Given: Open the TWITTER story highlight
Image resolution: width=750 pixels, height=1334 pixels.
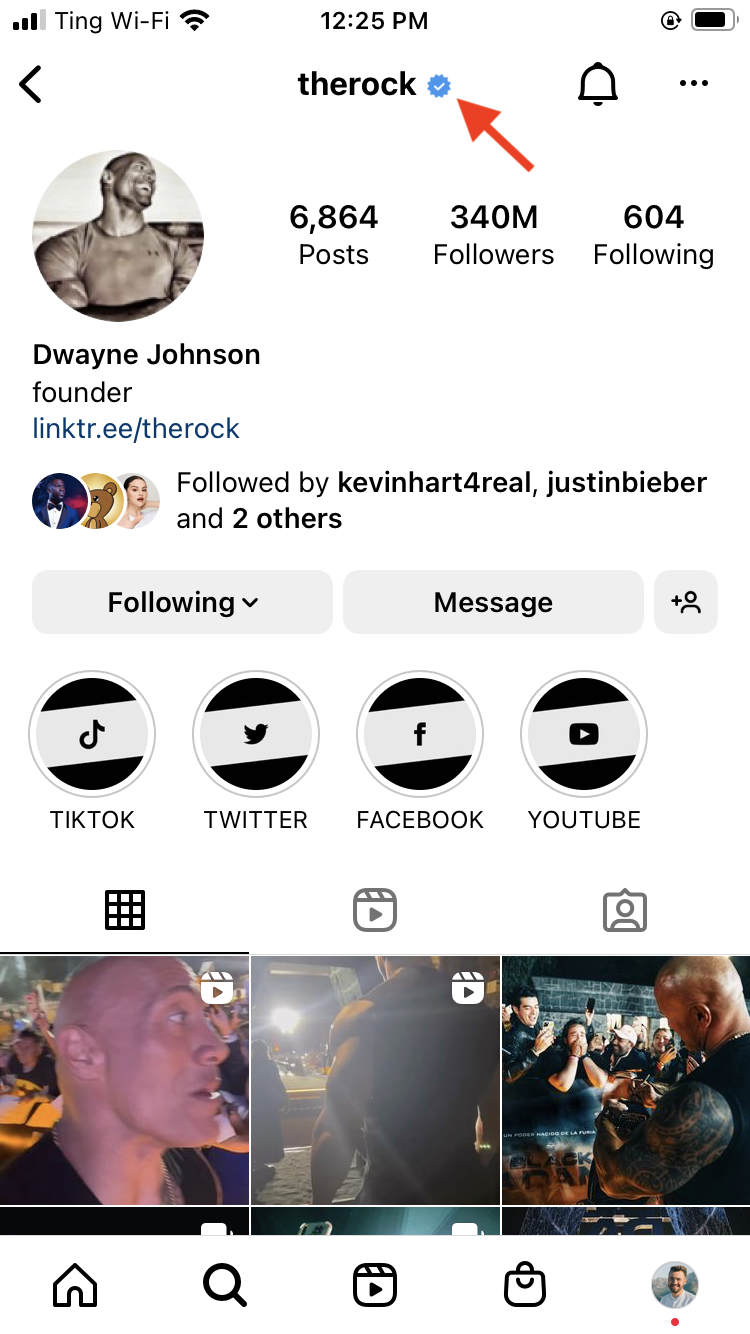Looking at the screenshot, I should pos(256,735).
